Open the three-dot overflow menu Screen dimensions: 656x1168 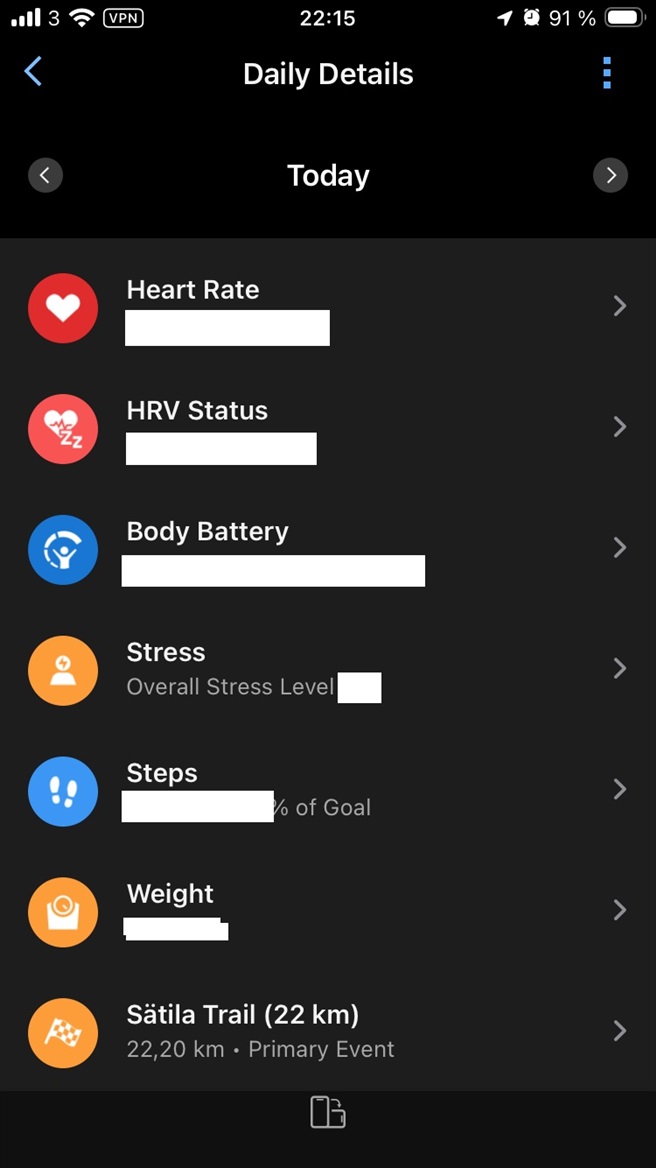coord(606,73)
